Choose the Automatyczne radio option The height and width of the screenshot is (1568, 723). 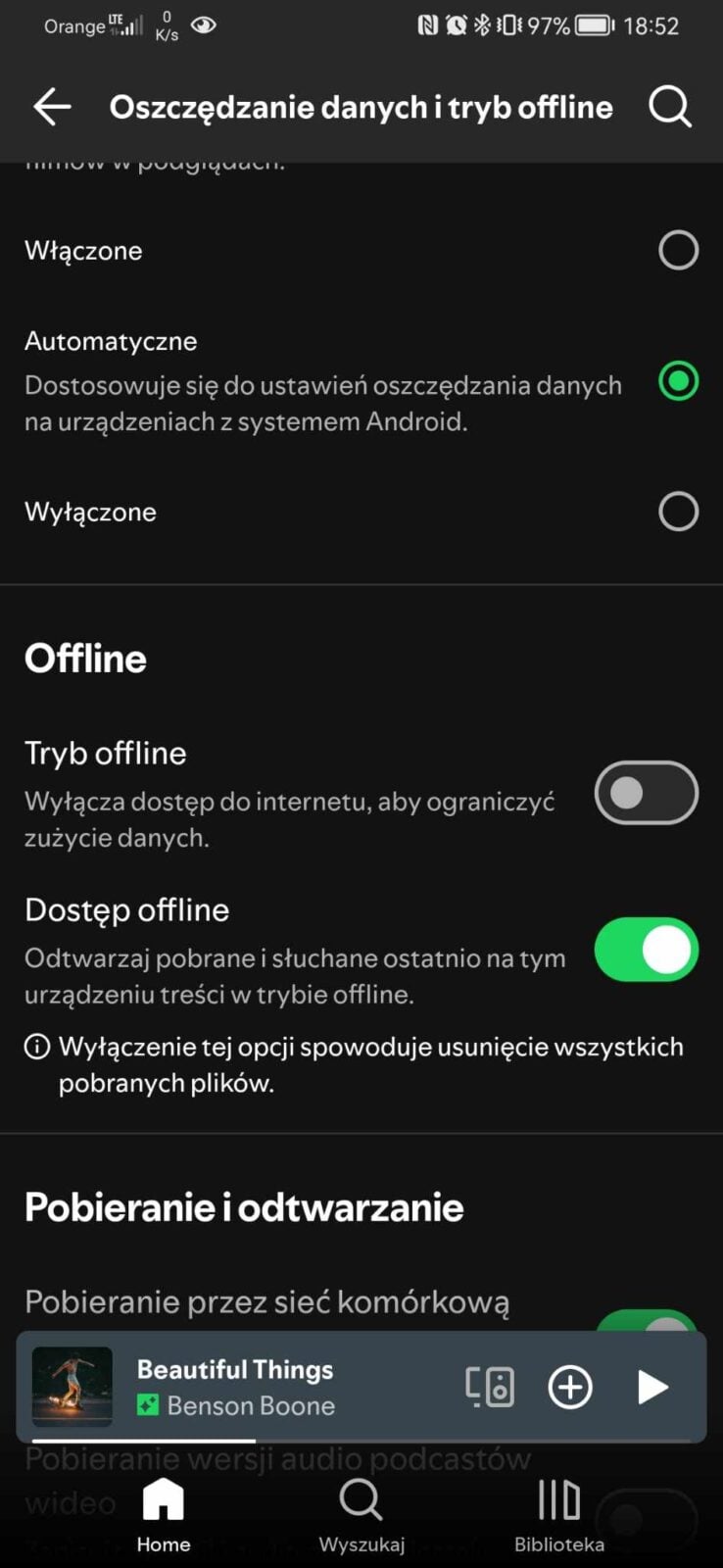678,380
